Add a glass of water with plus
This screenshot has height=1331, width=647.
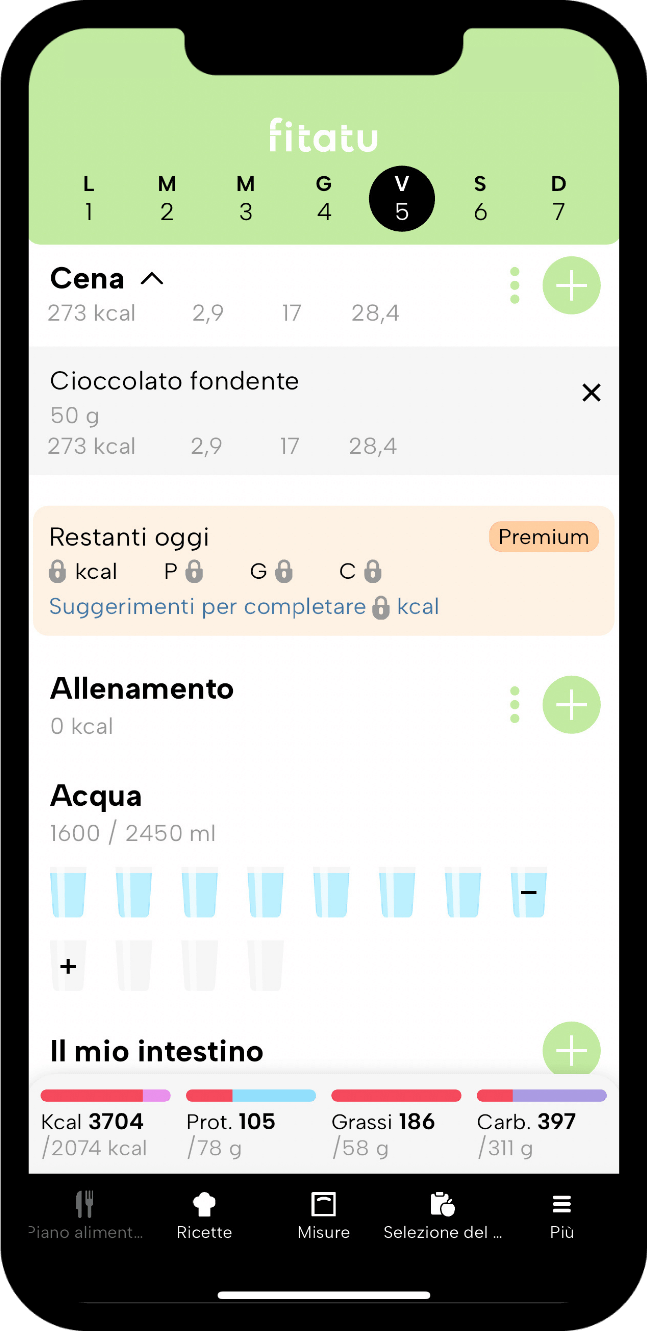click(x=68, y=966)
